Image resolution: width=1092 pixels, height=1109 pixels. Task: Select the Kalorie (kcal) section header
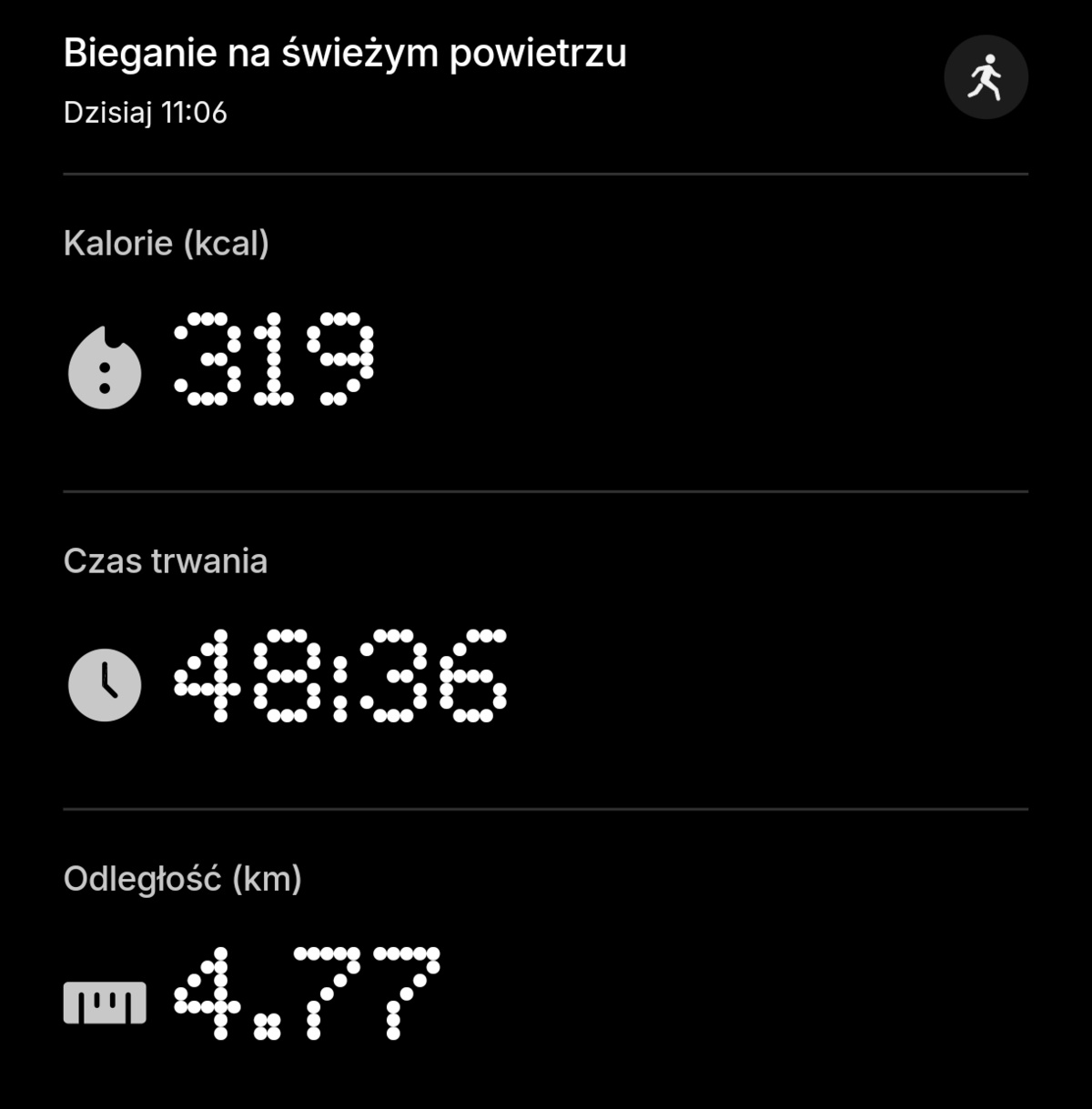point(165,242)
